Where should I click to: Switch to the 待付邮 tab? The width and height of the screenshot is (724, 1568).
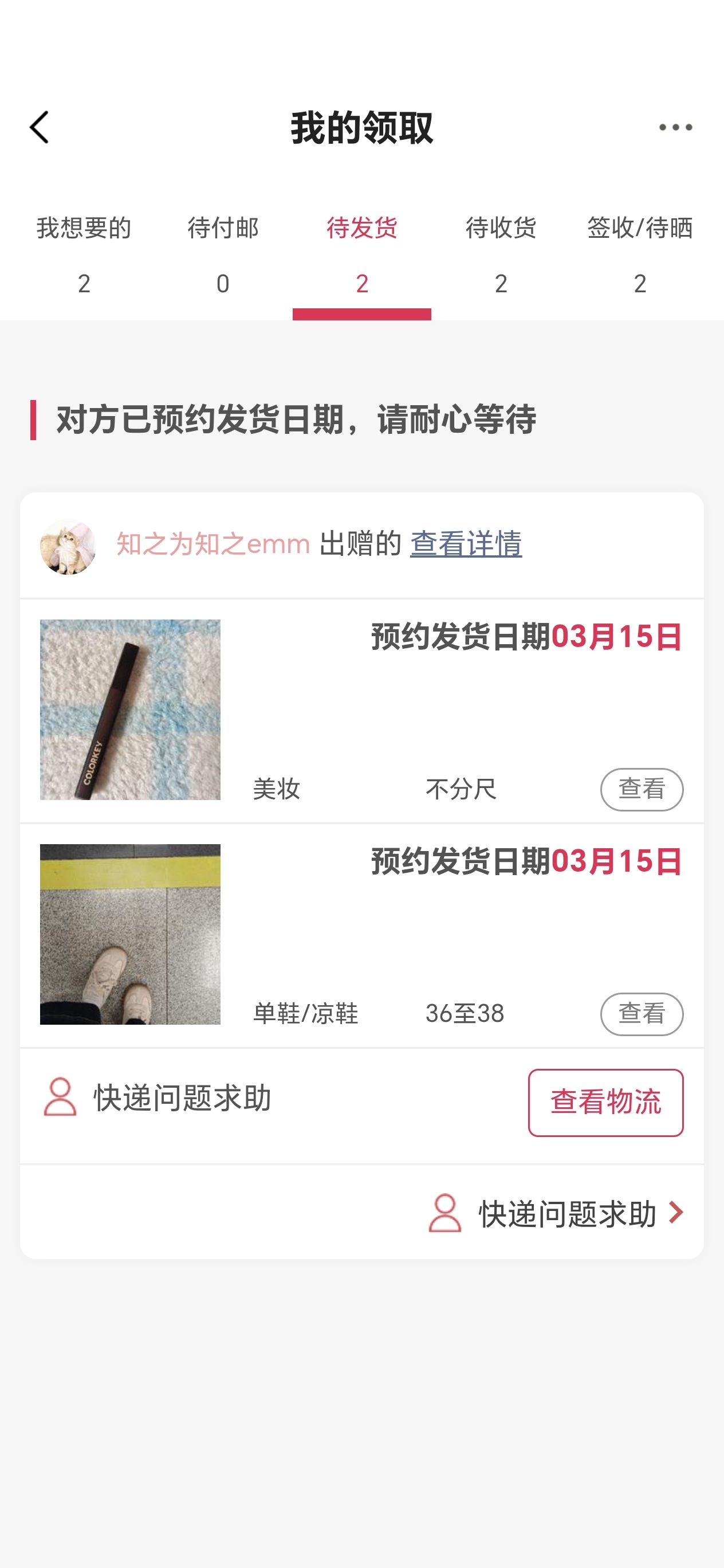pyautogui.click(x=223, y=254)
